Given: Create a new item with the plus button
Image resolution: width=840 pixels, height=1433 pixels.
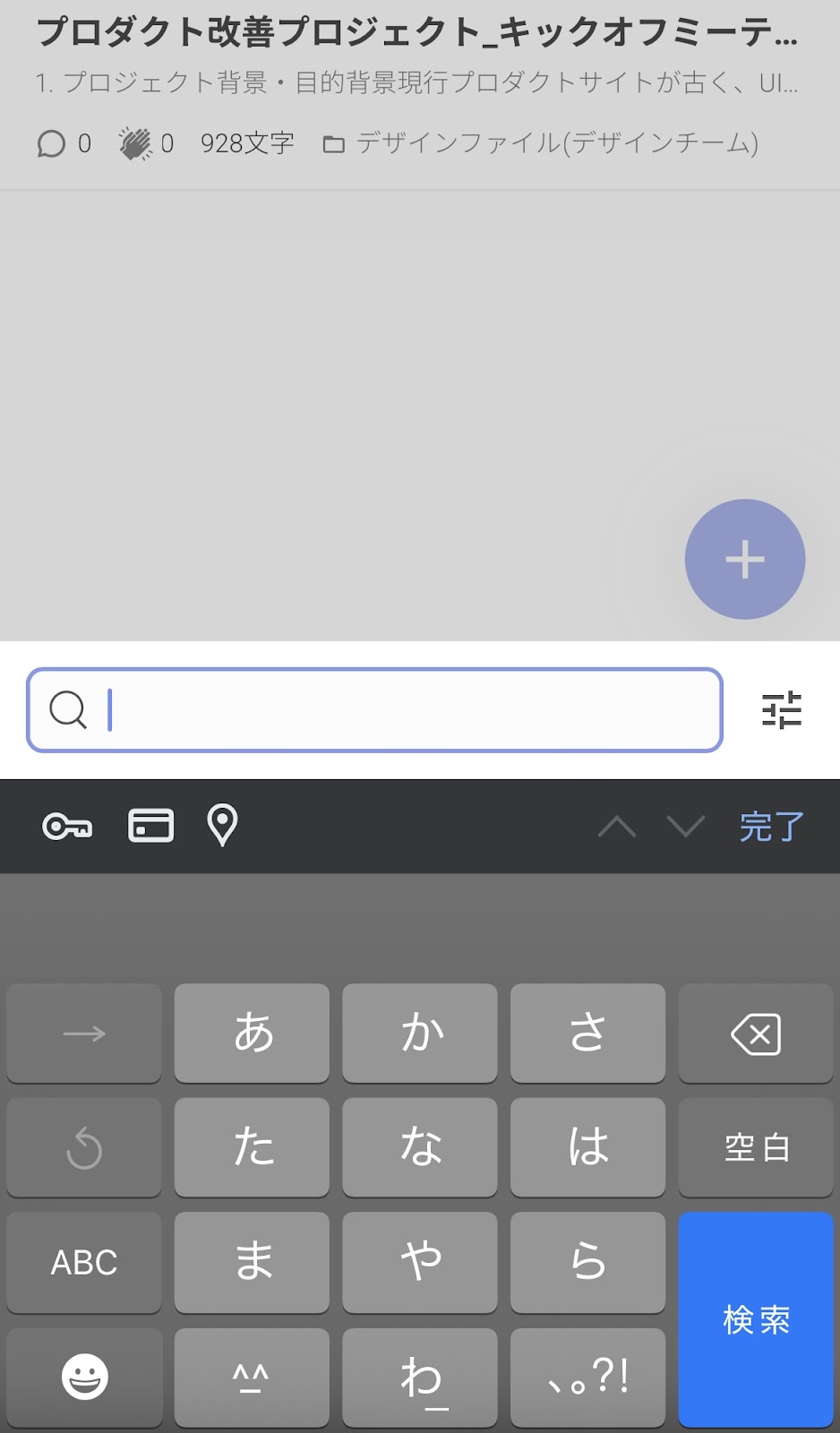Looking at the screenshot, I should pos(745,560).
